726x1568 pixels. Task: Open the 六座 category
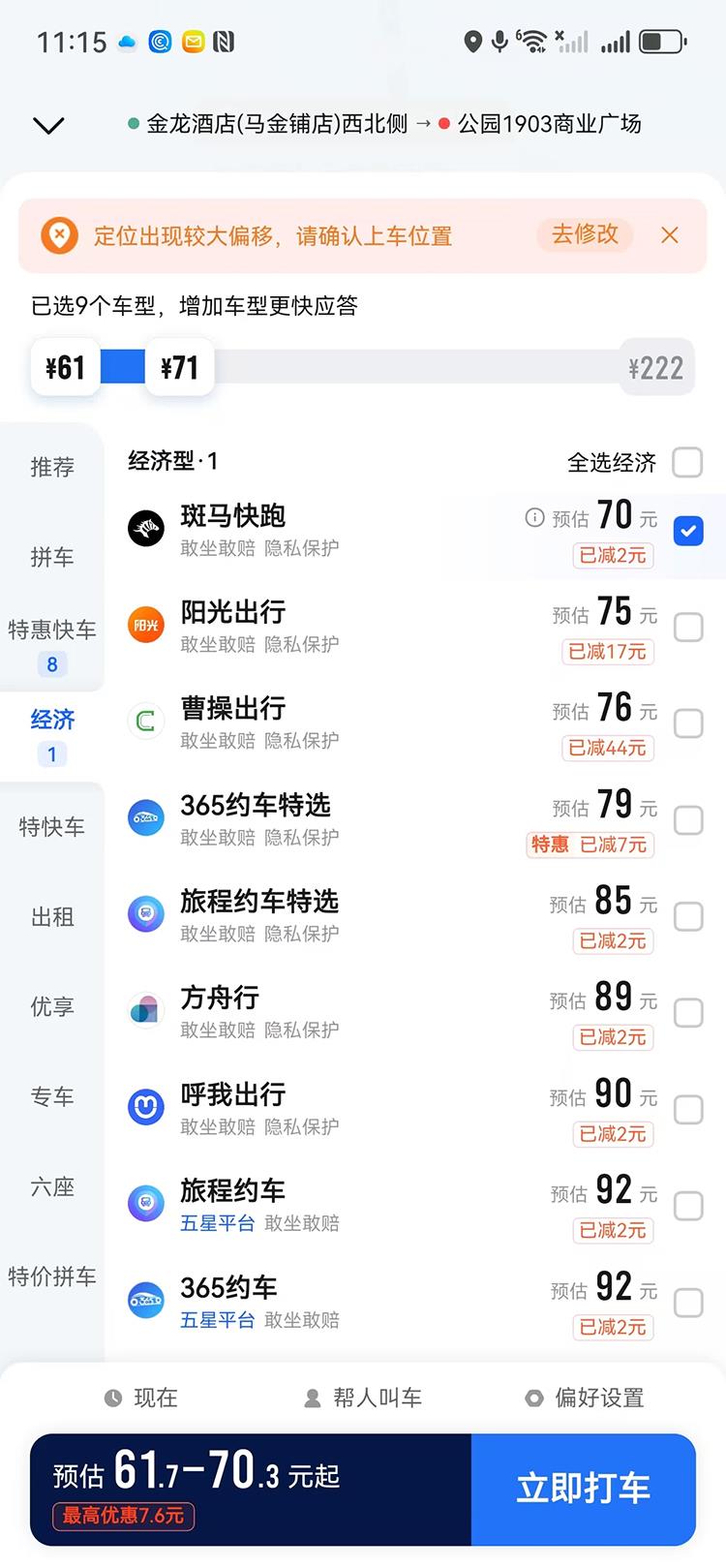[52, 1186]
